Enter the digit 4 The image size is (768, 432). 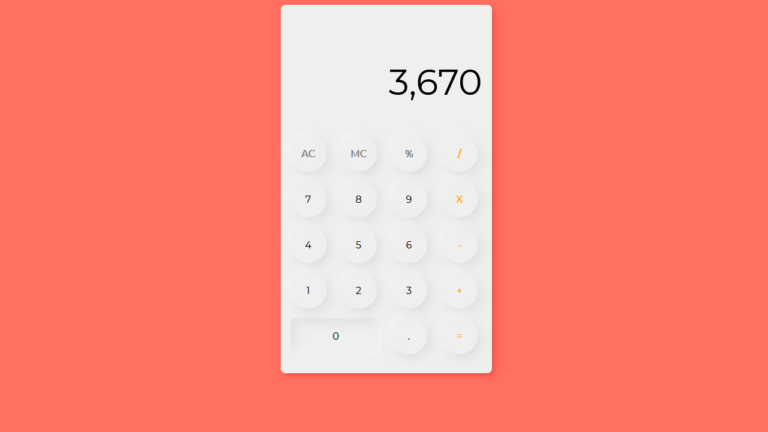click(x=308, y=245)
